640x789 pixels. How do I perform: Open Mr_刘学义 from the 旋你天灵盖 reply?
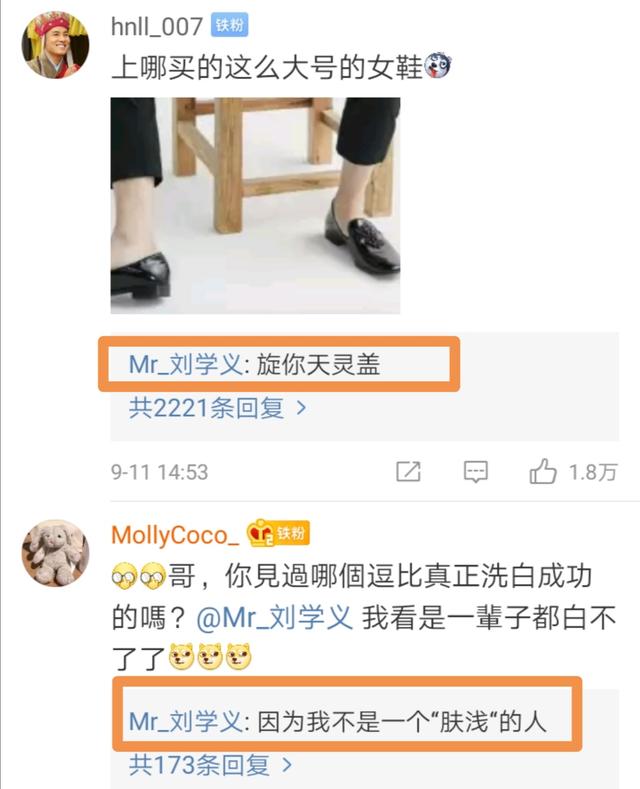click(186, 366)
